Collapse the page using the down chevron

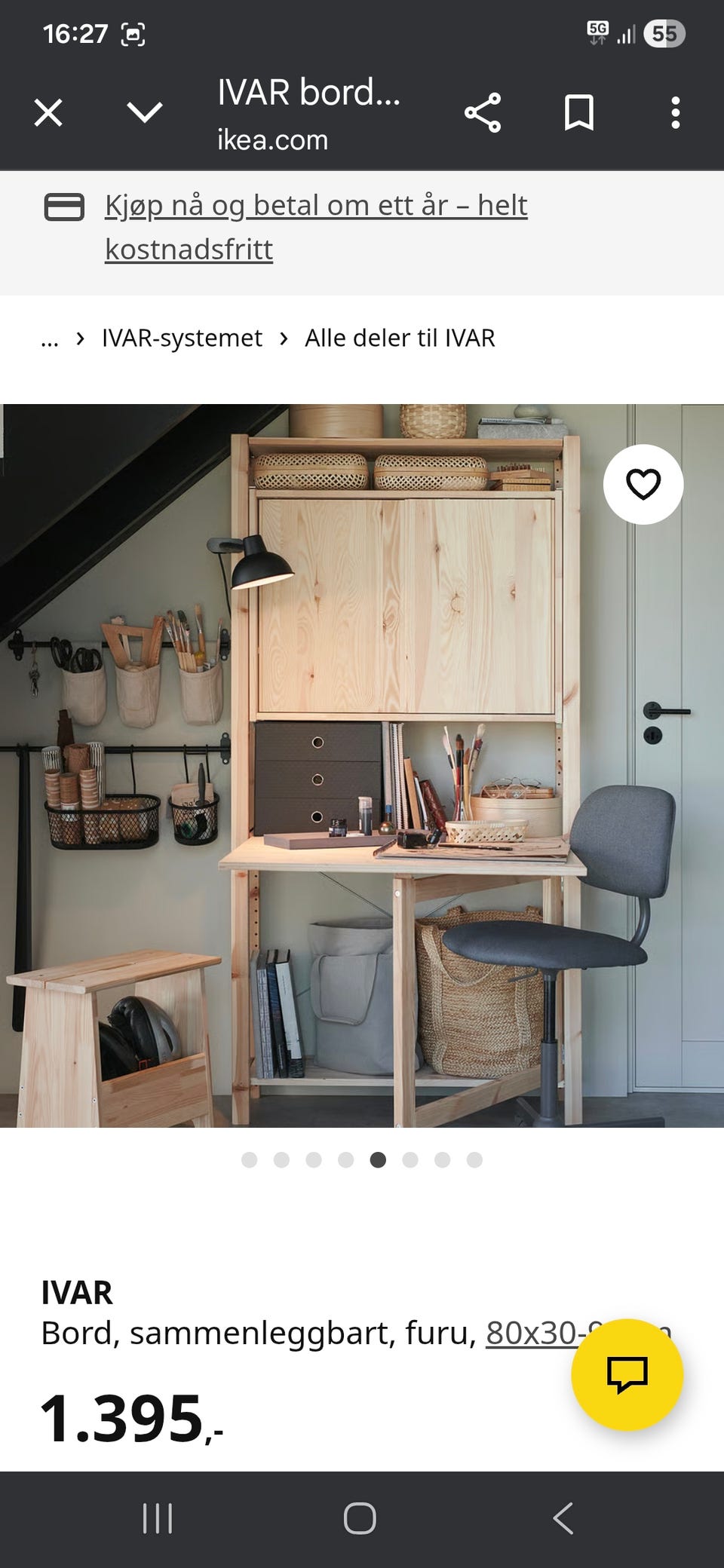144,113
